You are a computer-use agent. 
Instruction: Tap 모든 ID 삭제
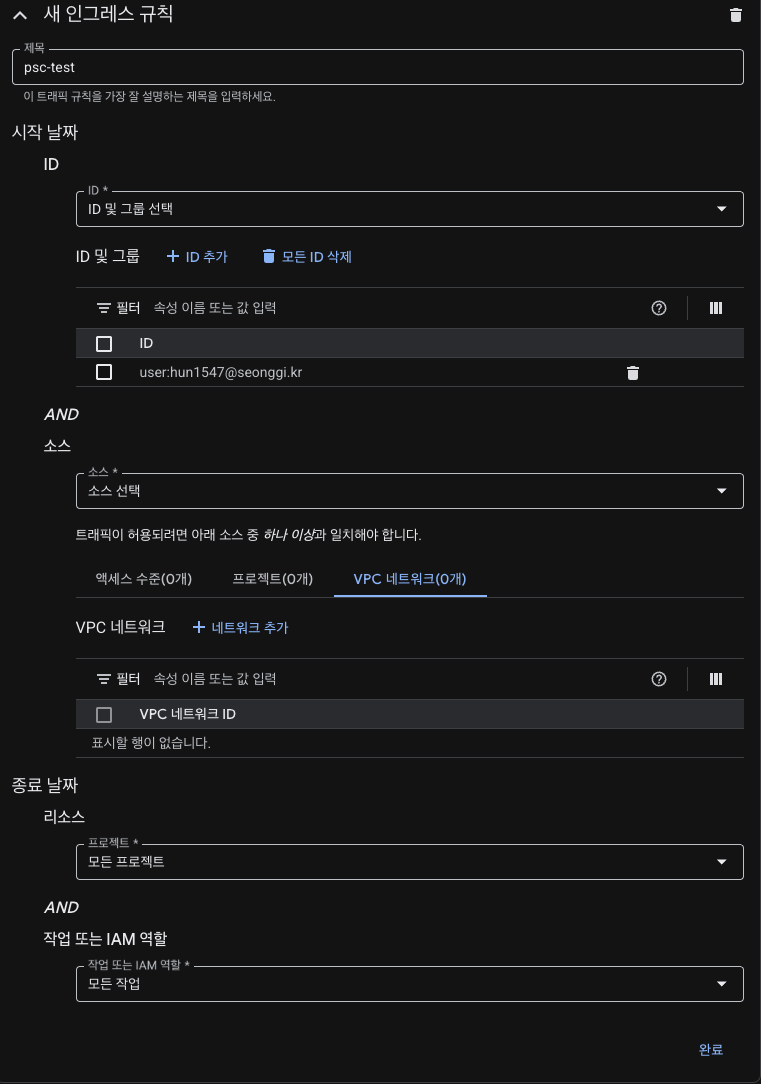308,256
